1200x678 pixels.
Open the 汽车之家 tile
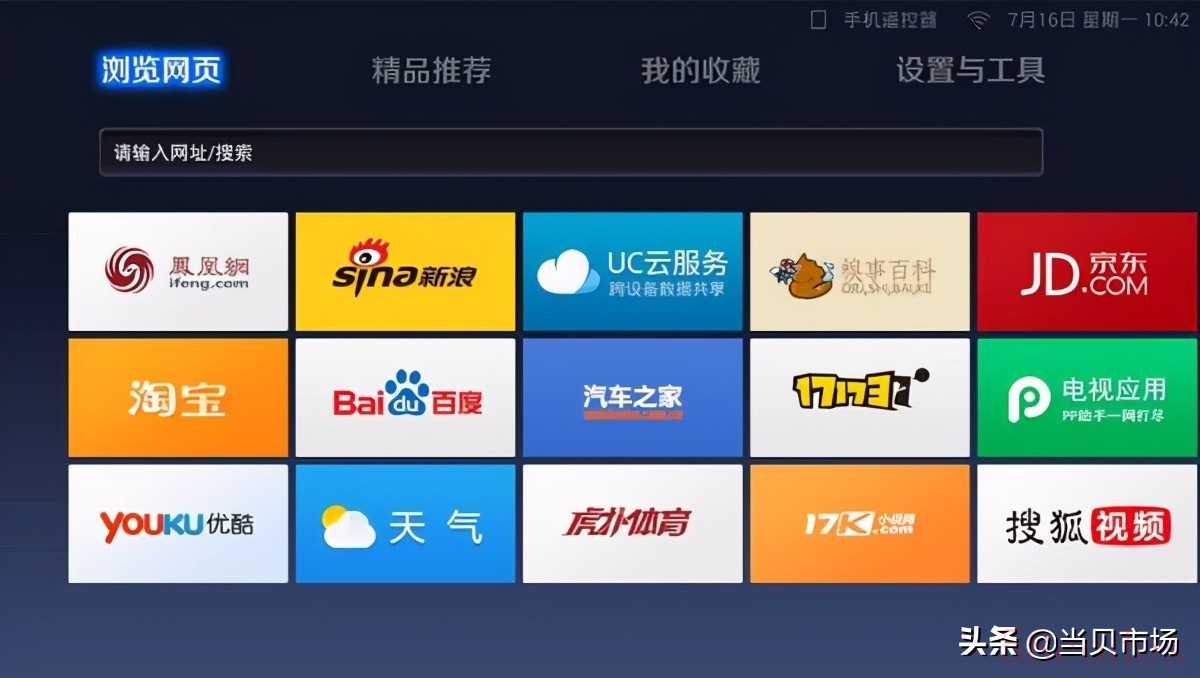coord(632,397)
